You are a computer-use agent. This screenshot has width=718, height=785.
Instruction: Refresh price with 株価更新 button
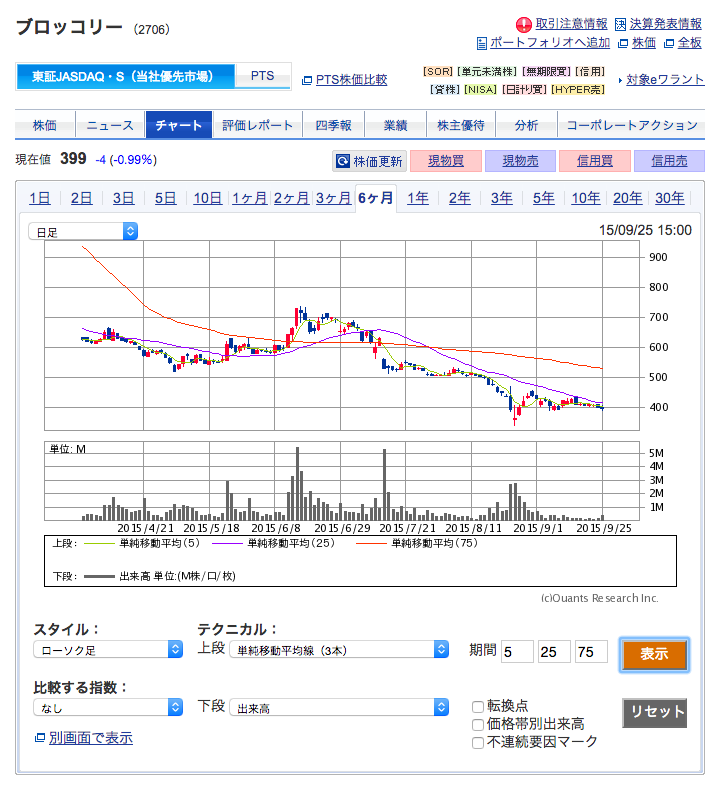(x=370, y=161)
